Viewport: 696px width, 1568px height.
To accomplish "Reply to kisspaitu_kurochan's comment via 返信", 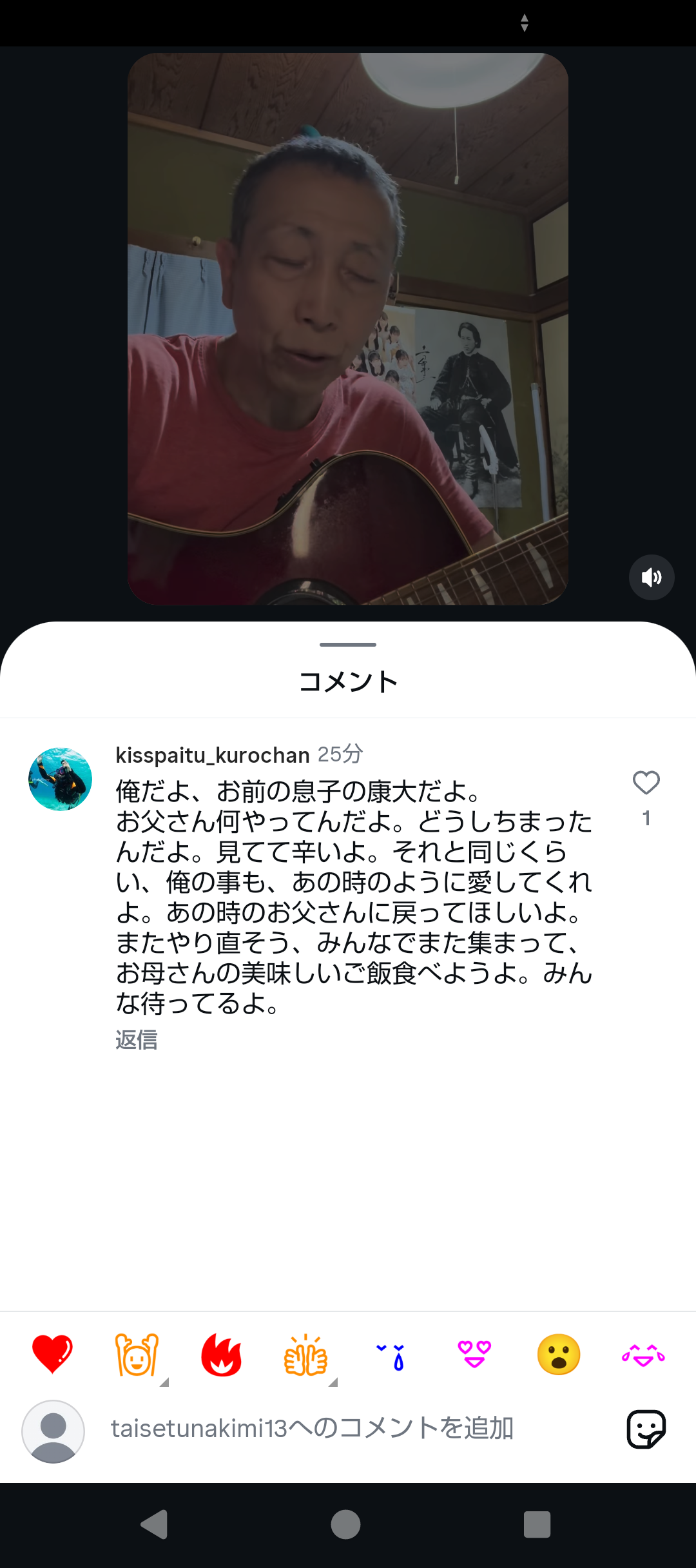I will (136, 1039).
